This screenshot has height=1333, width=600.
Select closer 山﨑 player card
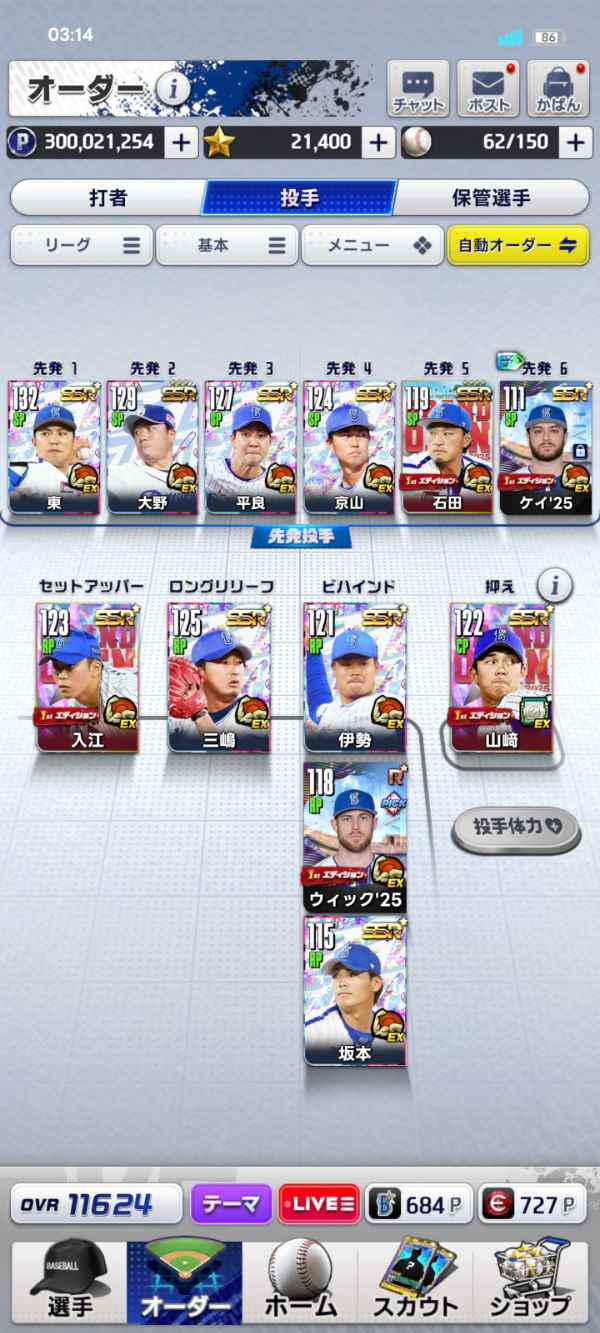500,677
